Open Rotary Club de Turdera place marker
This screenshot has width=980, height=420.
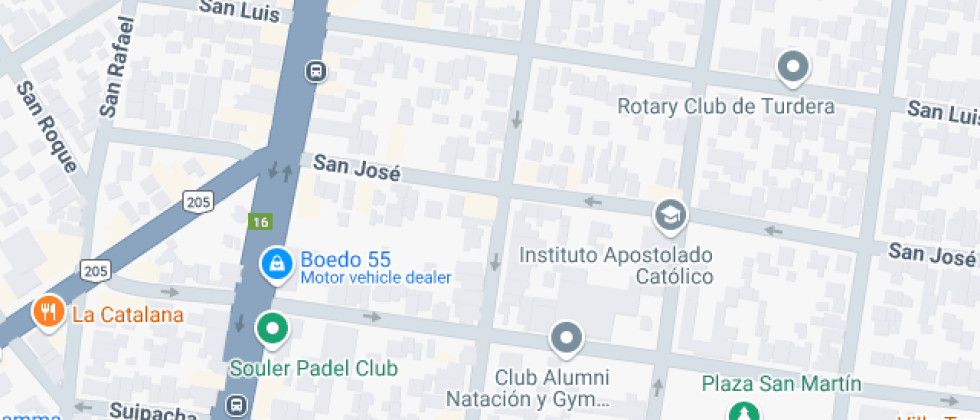[793, 67]
